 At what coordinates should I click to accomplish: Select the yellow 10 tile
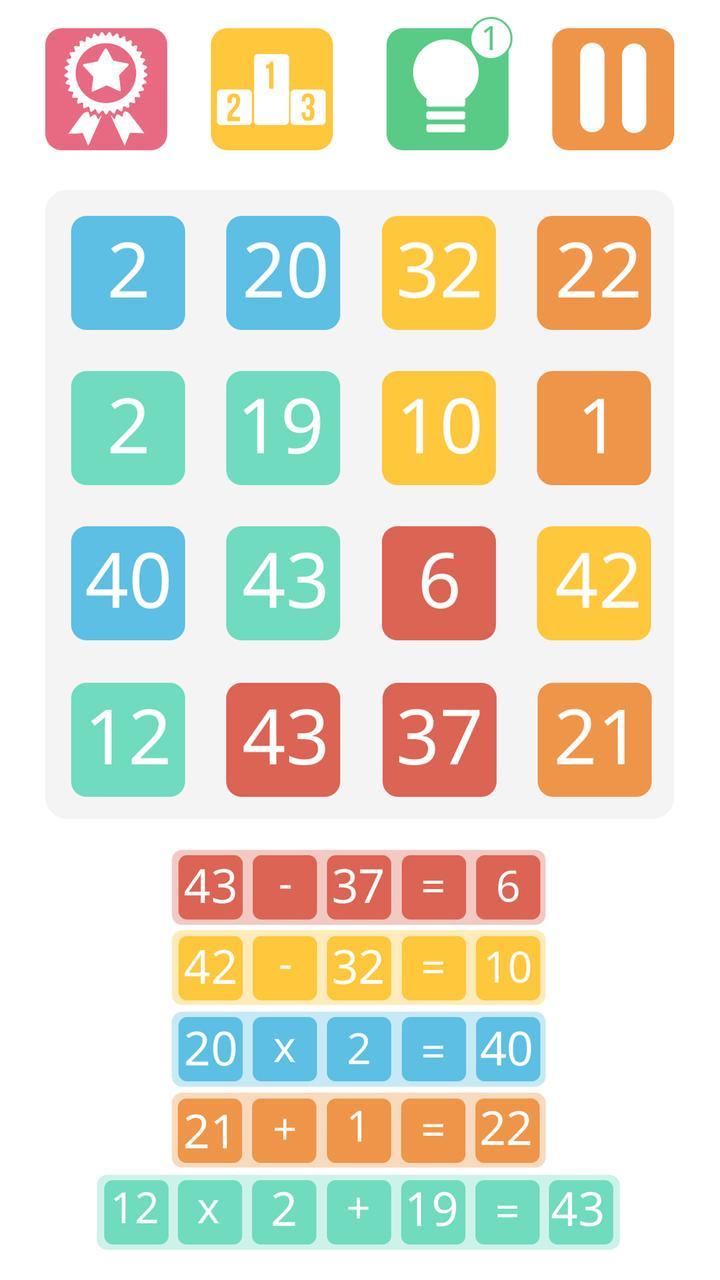(x=440, y=428)
